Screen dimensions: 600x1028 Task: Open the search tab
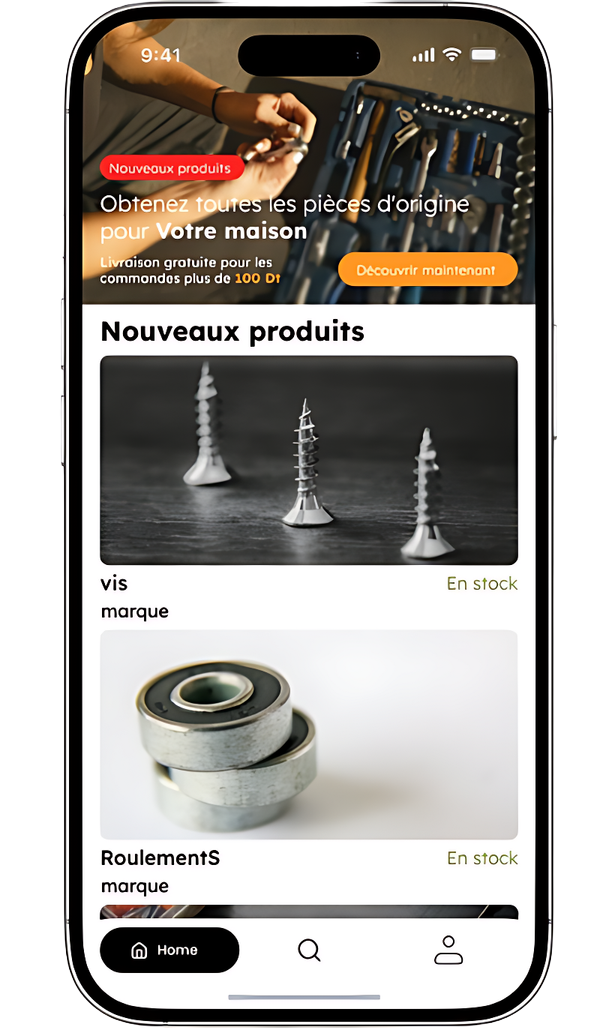click(309, 950)
